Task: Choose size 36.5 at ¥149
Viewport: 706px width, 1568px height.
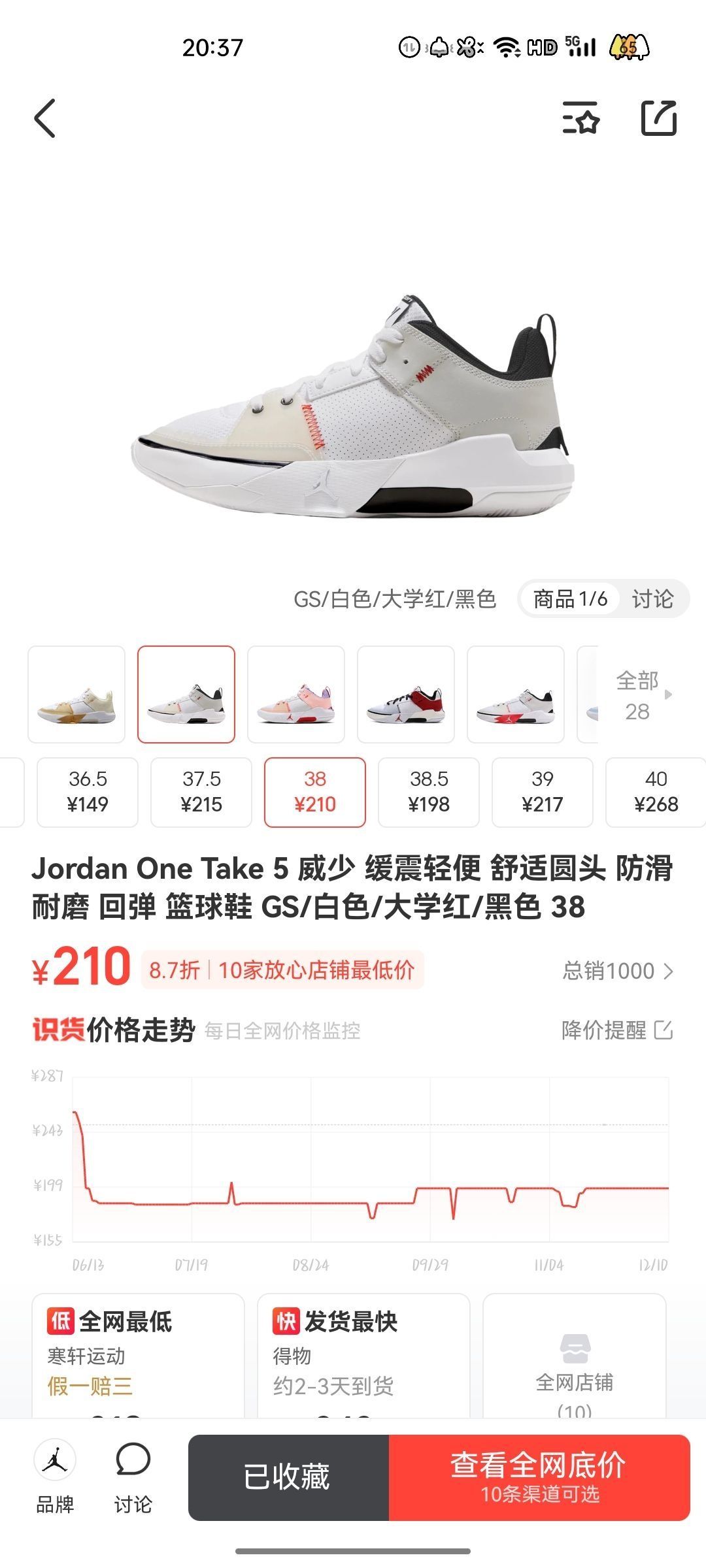Action: click(88, 792)
